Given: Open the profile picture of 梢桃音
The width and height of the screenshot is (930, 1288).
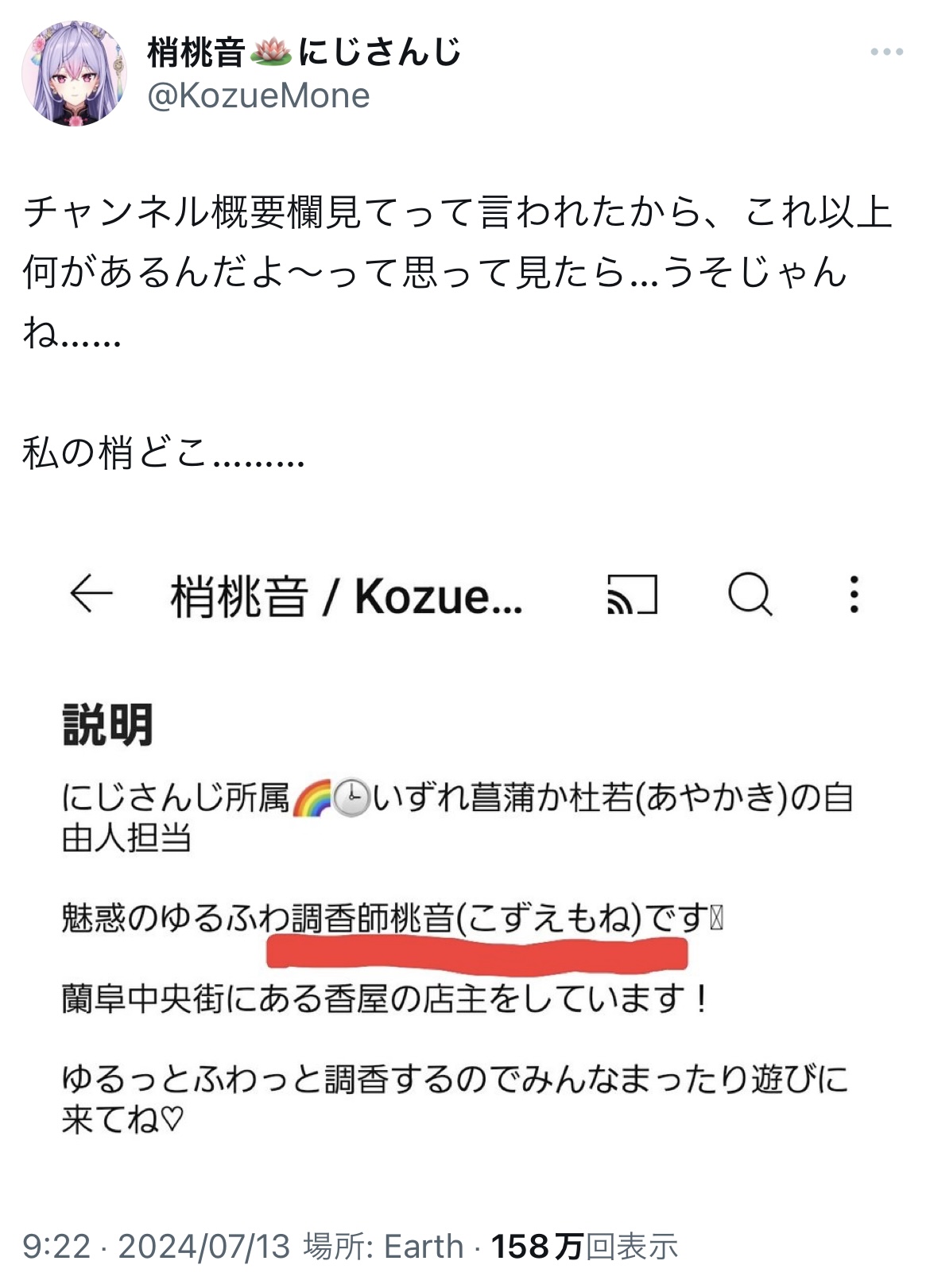Looking at the screenshot, I should (73, 73).
